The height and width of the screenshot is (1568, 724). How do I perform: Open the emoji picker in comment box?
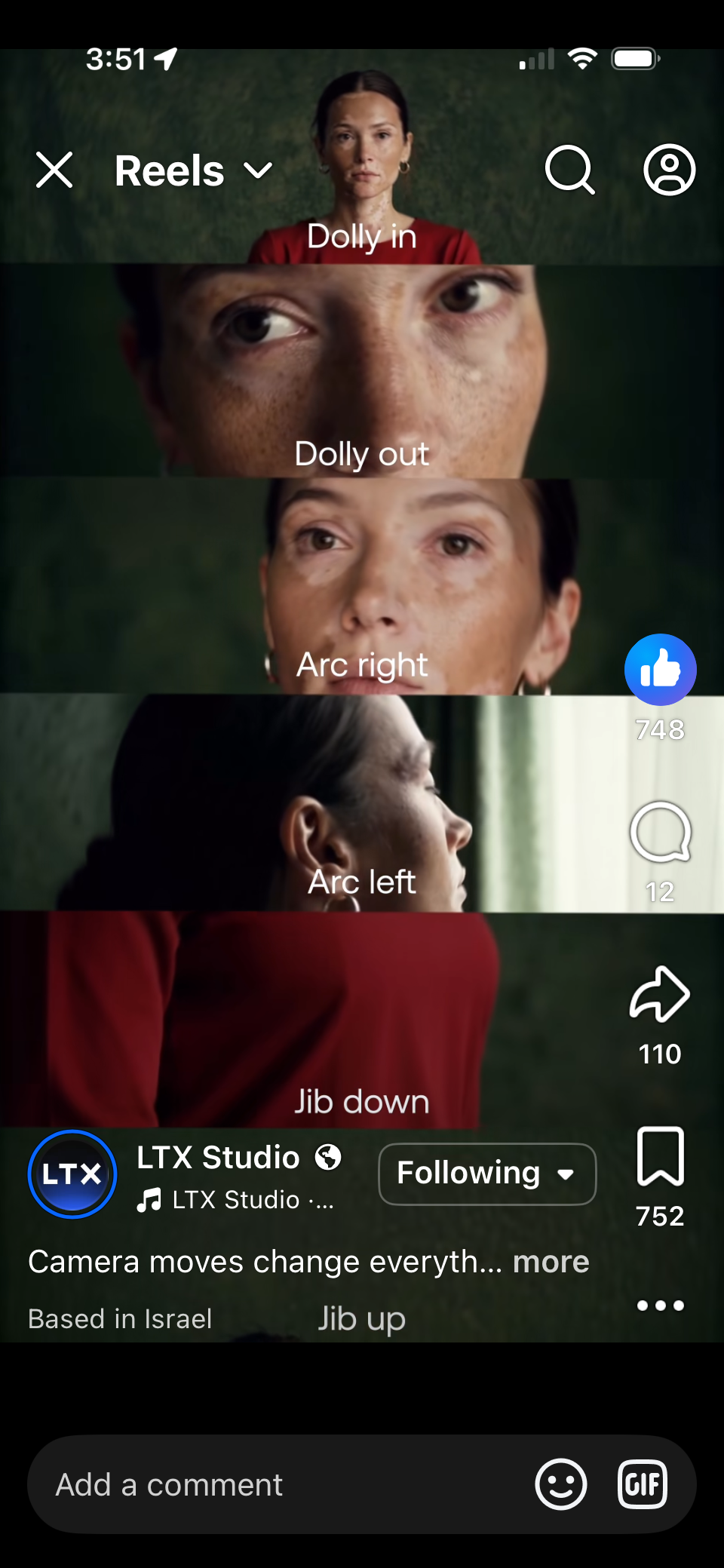click(560, 1484)
